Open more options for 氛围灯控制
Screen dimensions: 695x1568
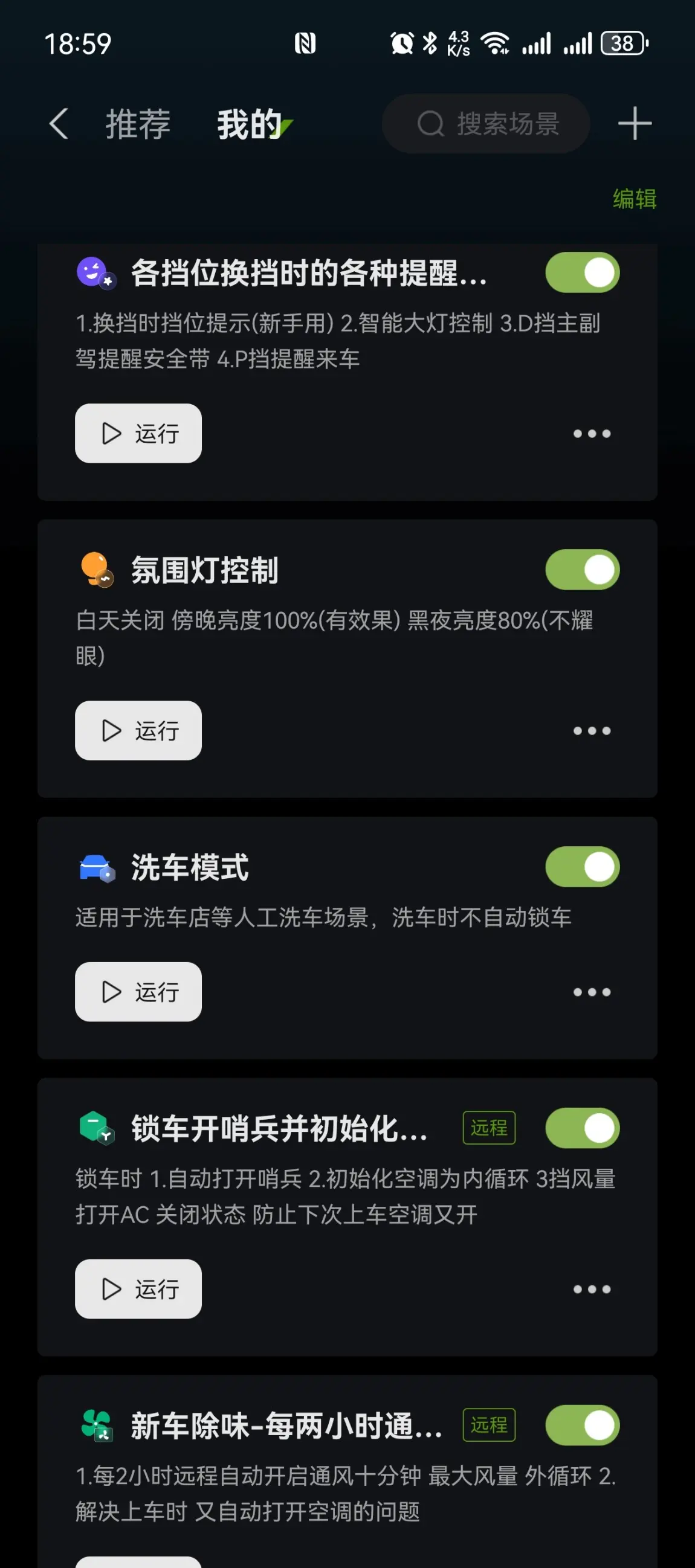click(592, 730)
